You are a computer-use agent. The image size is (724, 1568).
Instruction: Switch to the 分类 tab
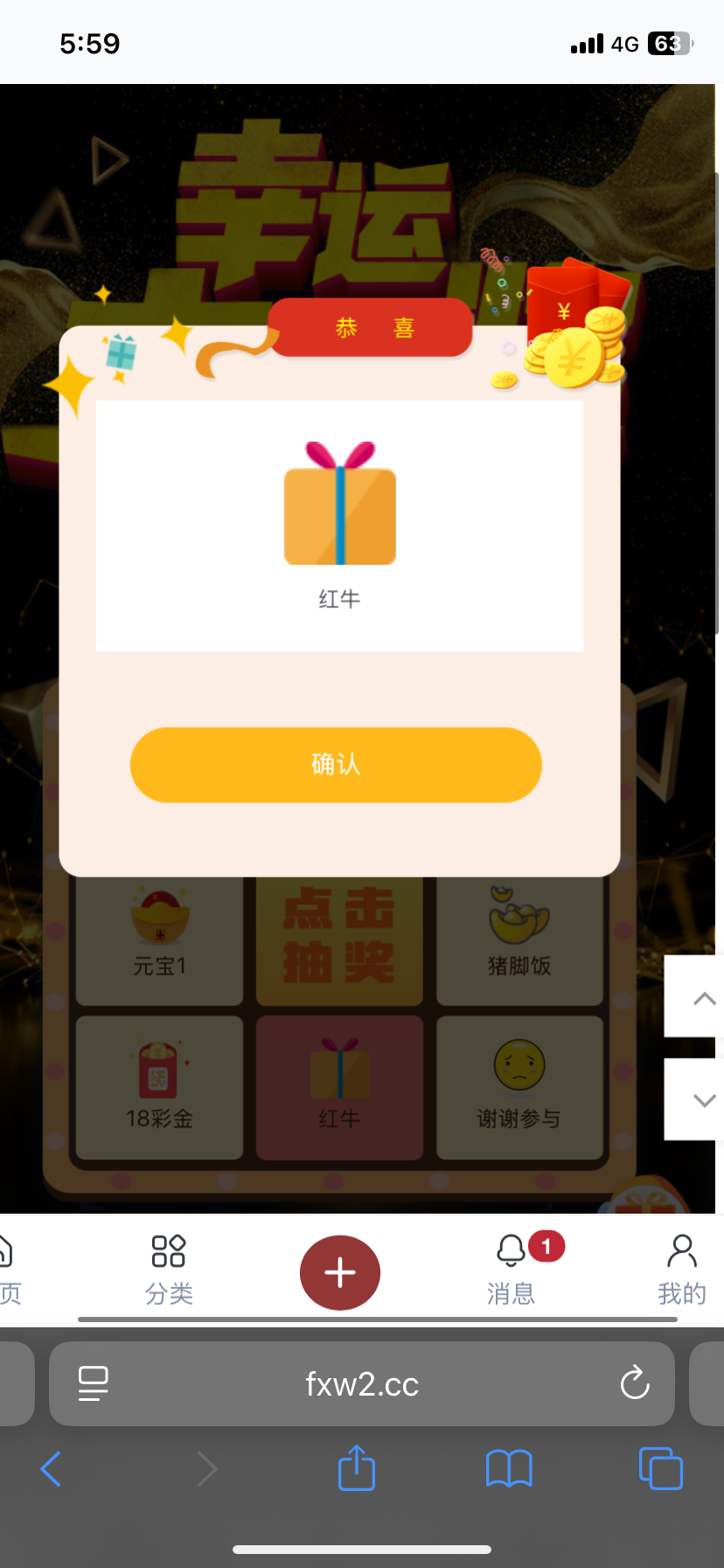[169, 1269]
